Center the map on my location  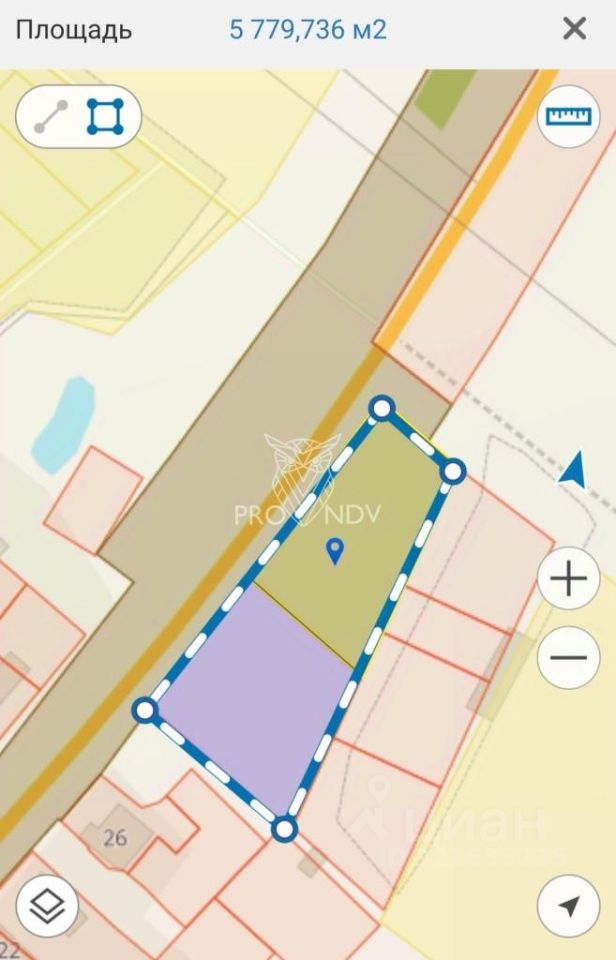(568, 907)
